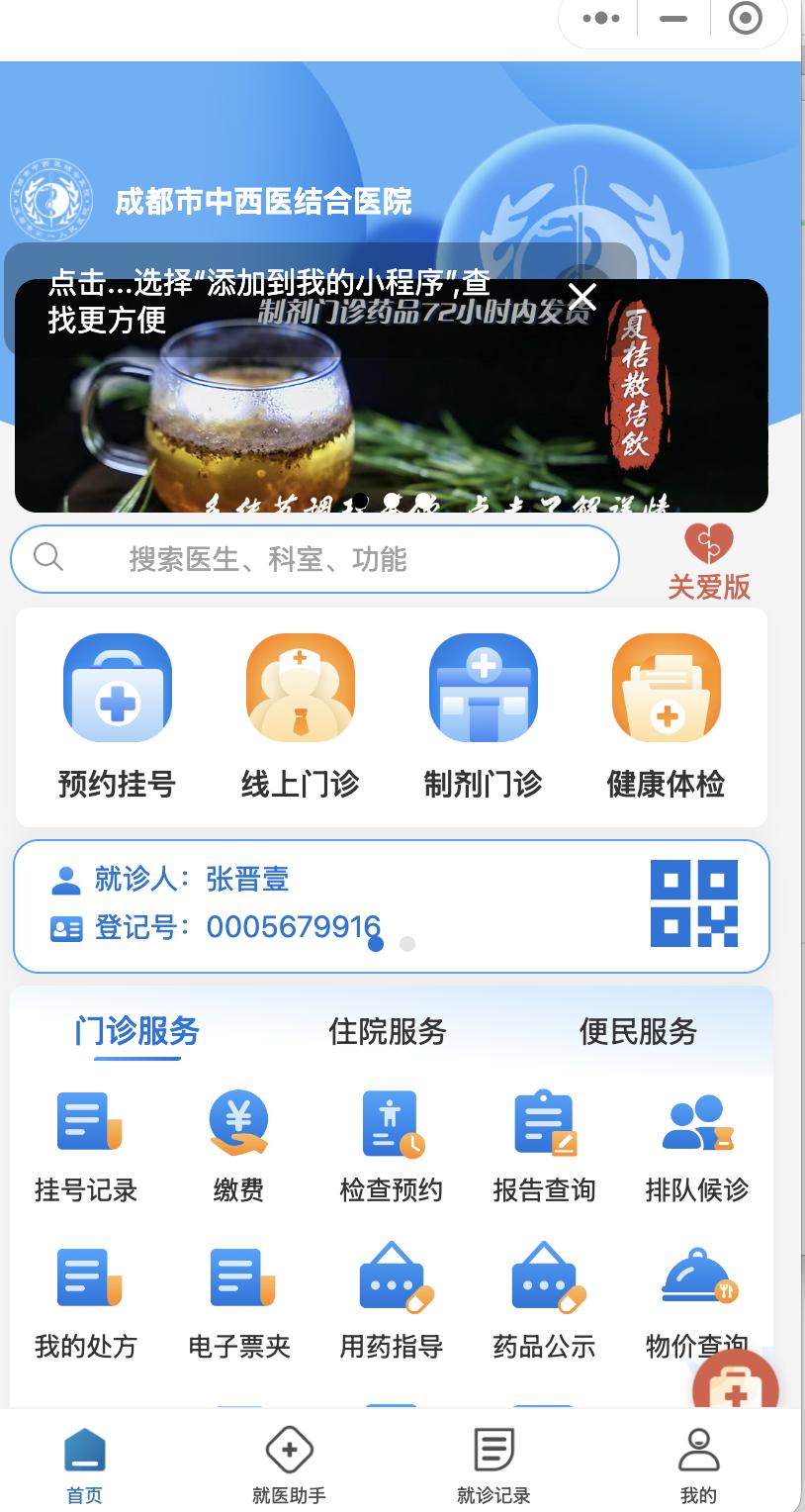Show the patient QR code for 张晋壹
The width and height of the screenshot is (805, 1512).
click(693, 903)
